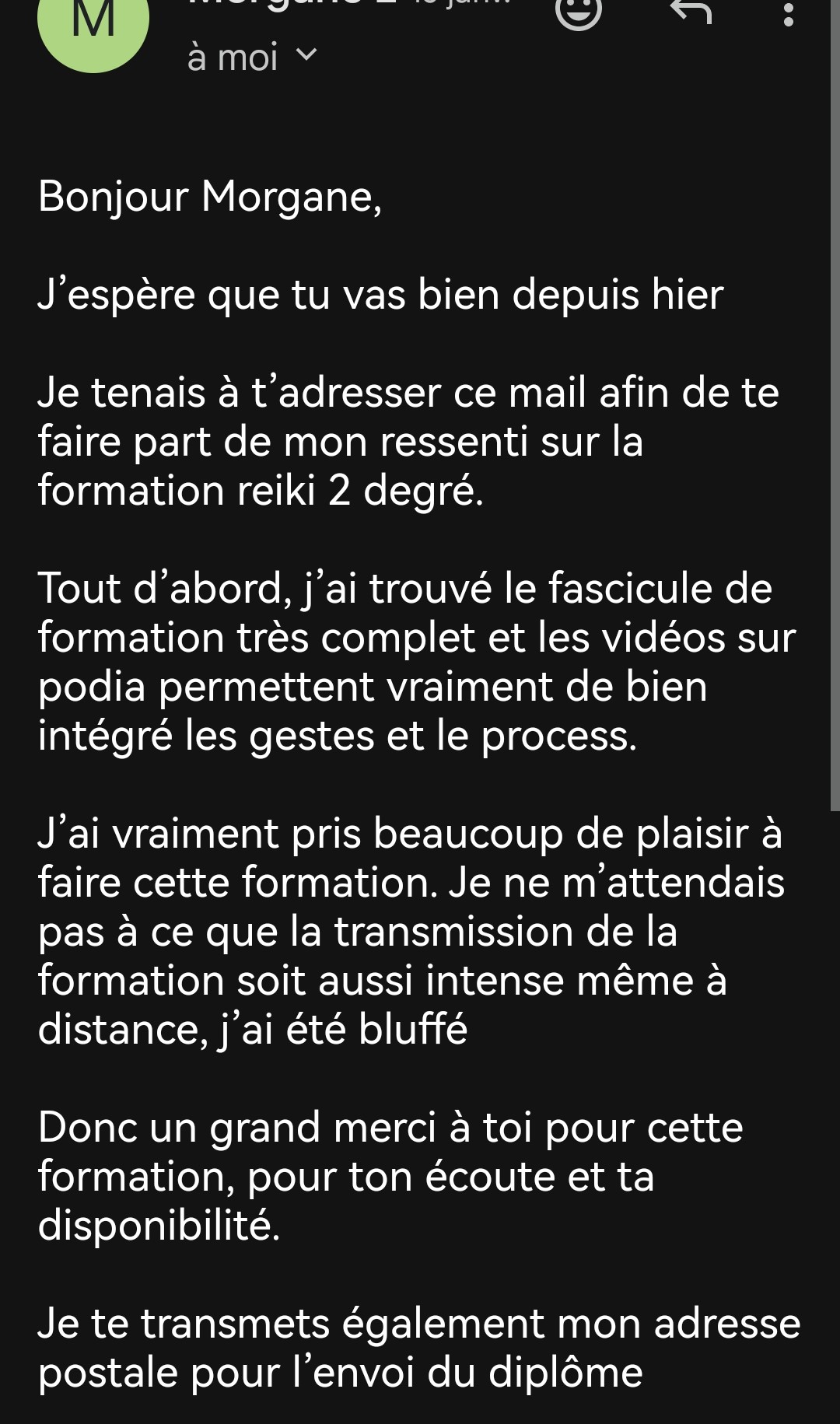Image resolution: width=840 pixels, height=1424 pixels.
Task: Open the message overflow menu
Action: (789, 12)
